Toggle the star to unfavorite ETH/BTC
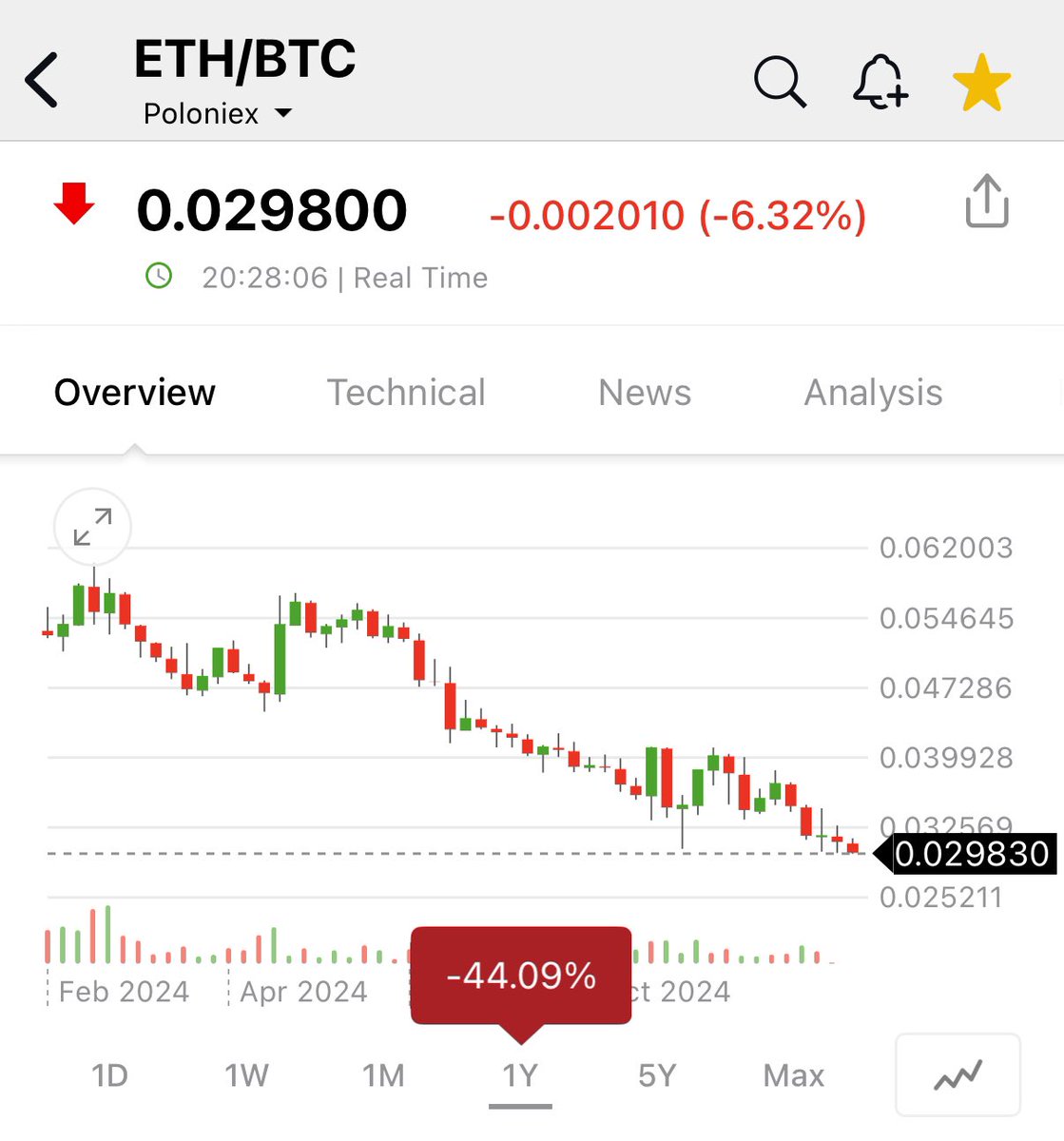Viewport: 1064px width, 1141px height. (x=983, y=81)
